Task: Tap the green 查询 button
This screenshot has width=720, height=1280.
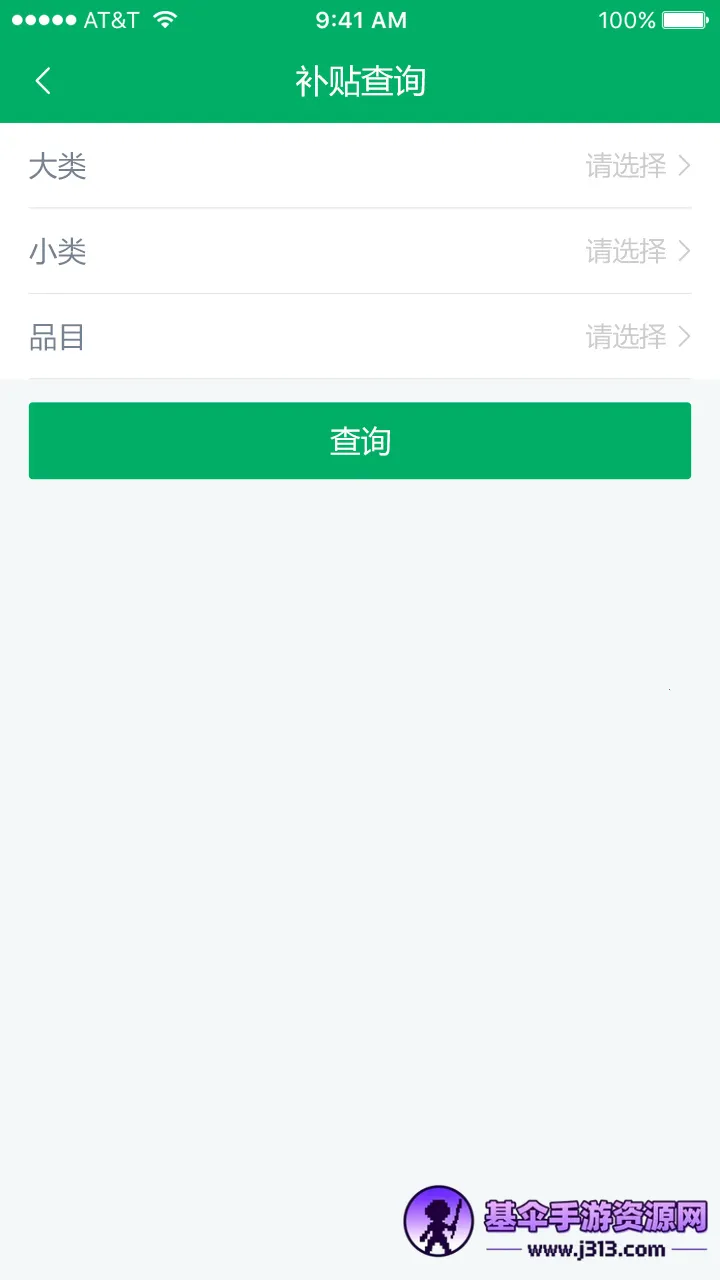Action: click(360, 441)
